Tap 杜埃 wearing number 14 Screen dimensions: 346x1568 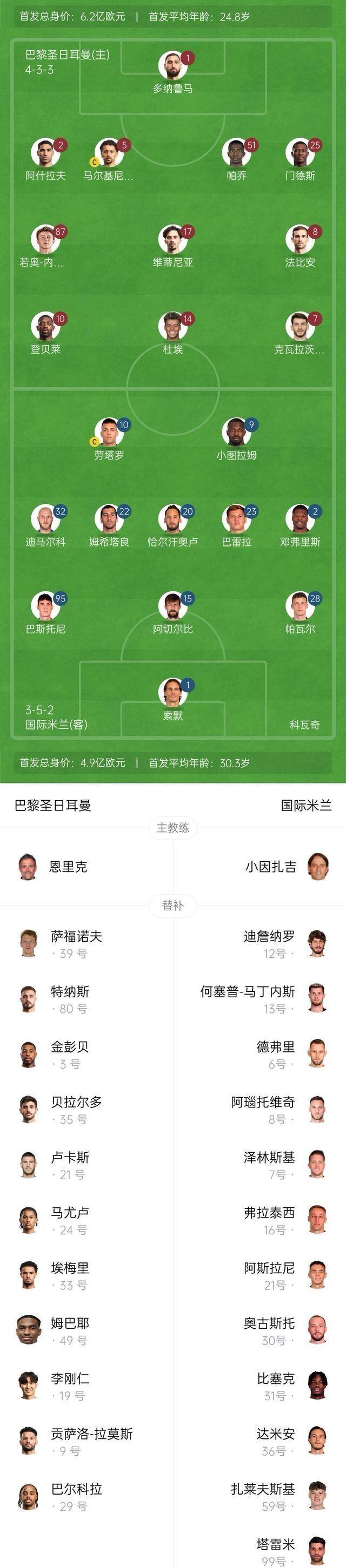(x=172, y=327)
